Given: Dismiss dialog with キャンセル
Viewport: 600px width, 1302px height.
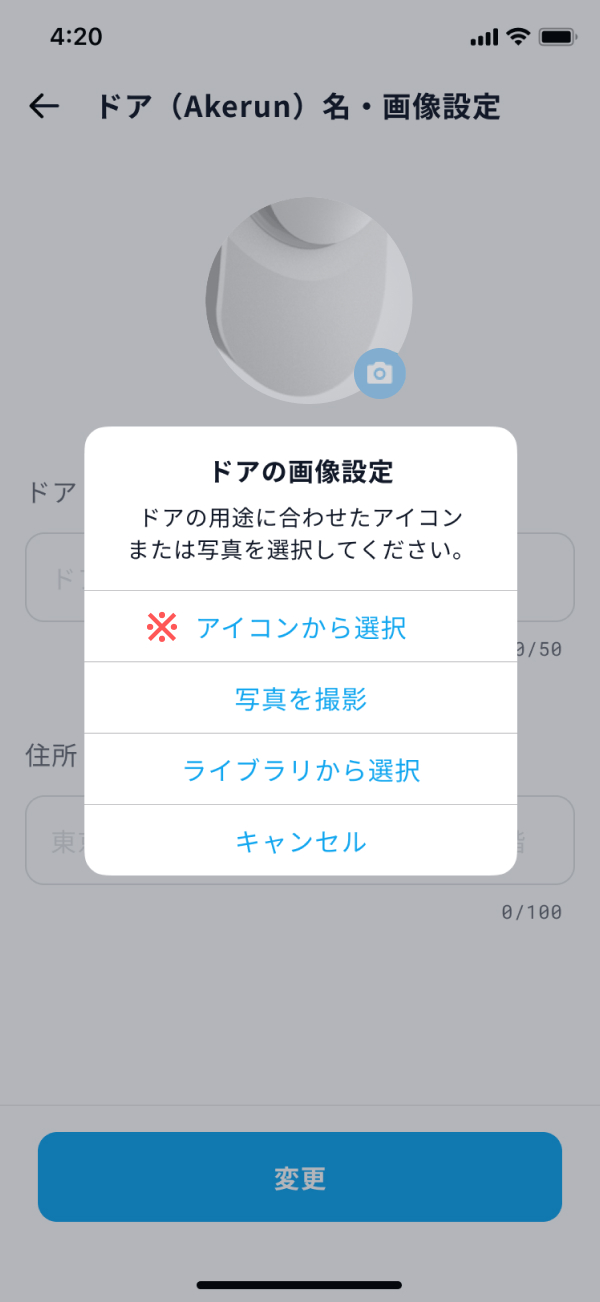Looking at the screenshot, I should (300, 841).
